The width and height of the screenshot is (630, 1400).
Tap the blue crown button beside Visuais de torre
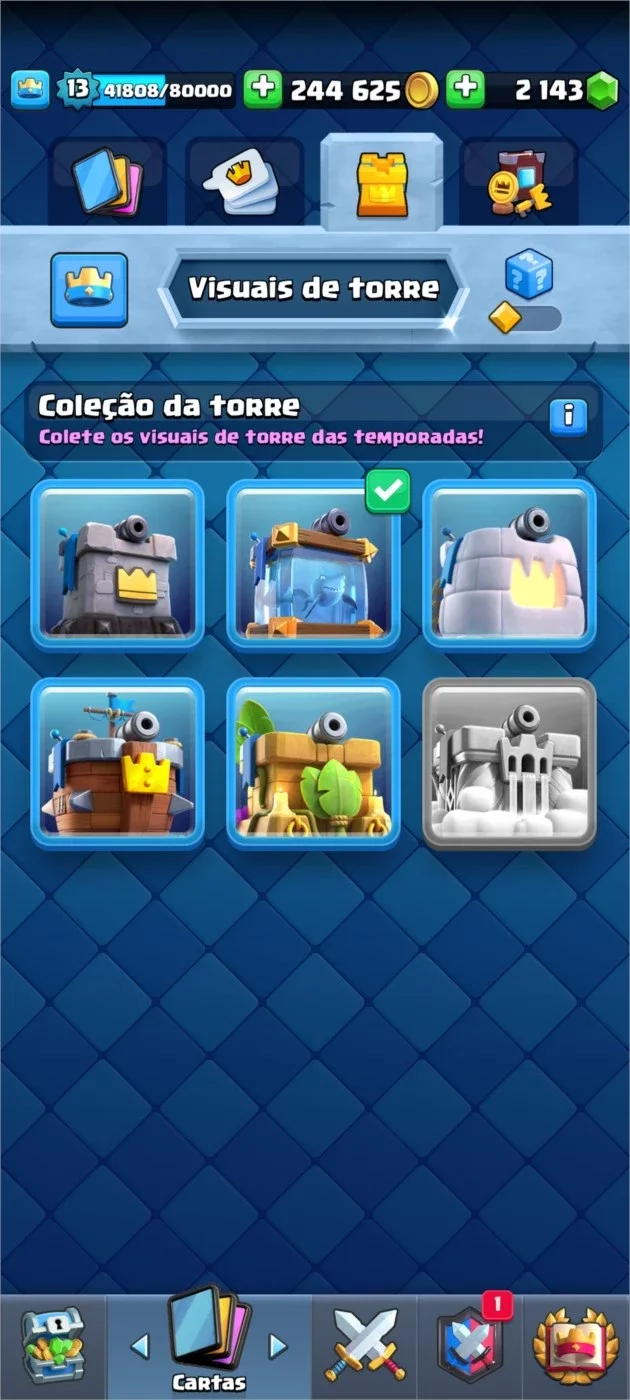click(x=89, y=290)
